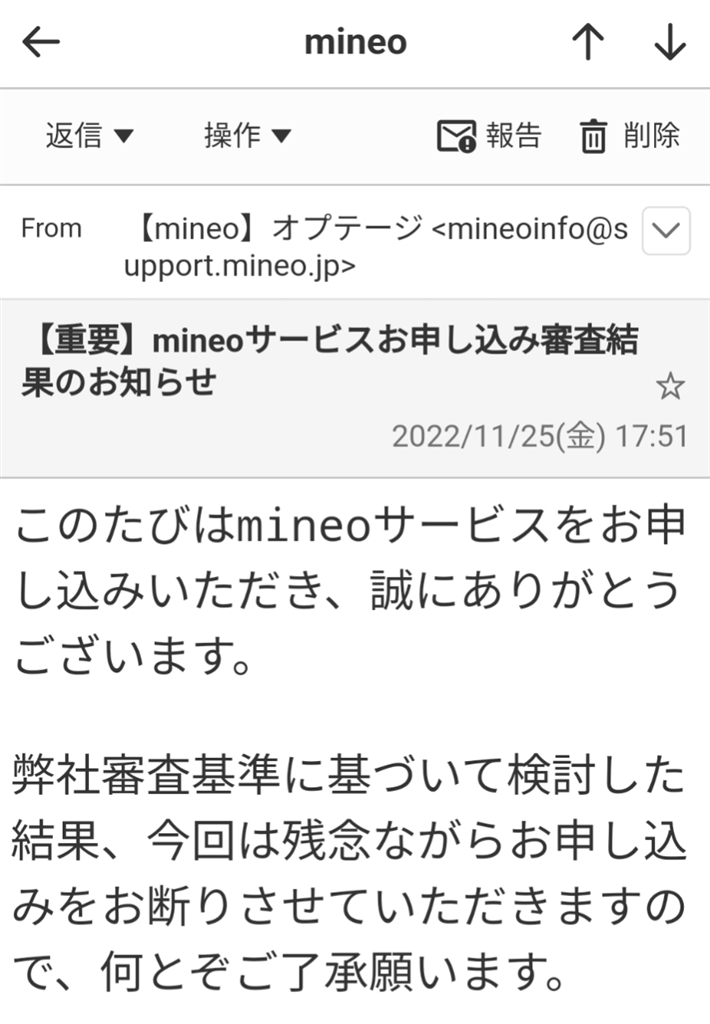Go to next email with down arrow
710x1024 pixels.
point(670,42)
